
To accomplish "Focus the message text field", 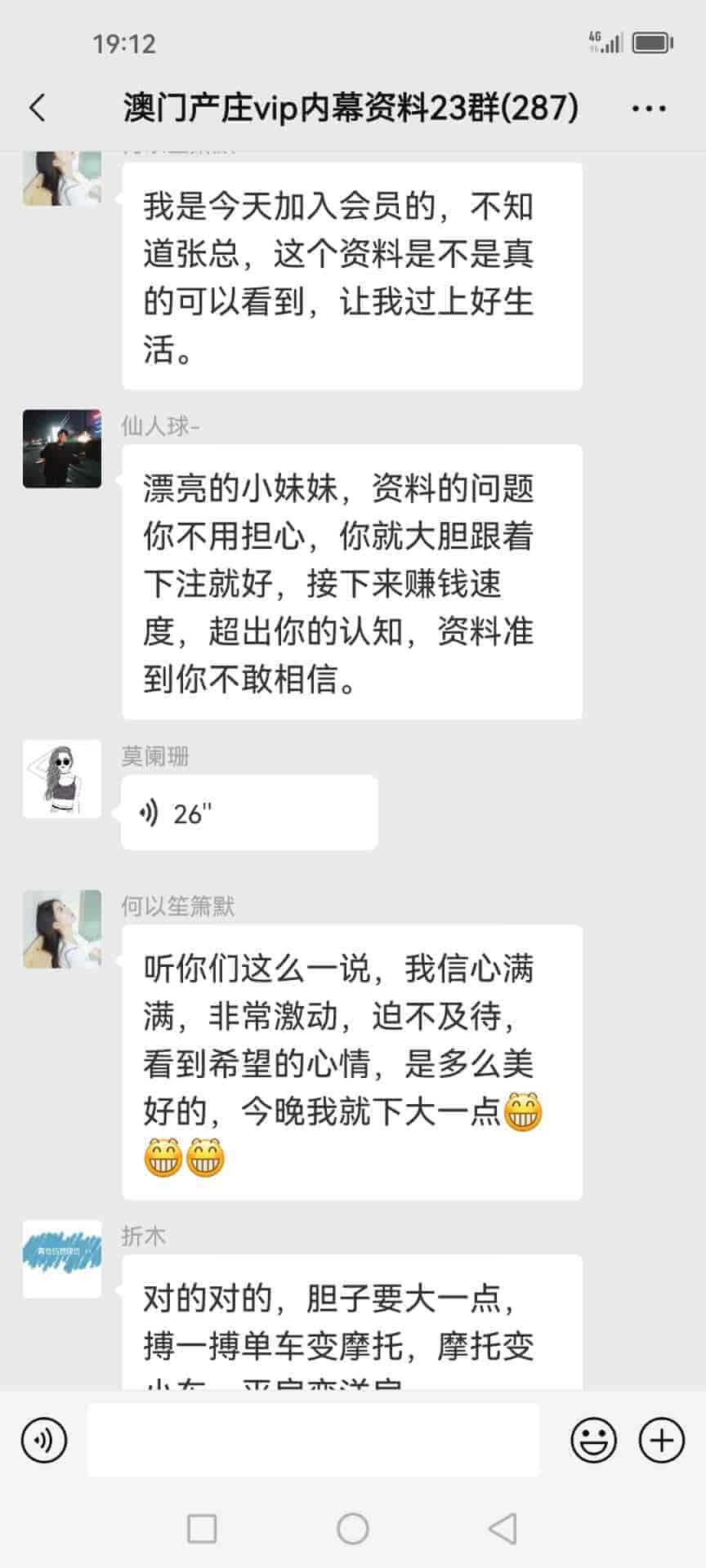I will pos(313,1440).
